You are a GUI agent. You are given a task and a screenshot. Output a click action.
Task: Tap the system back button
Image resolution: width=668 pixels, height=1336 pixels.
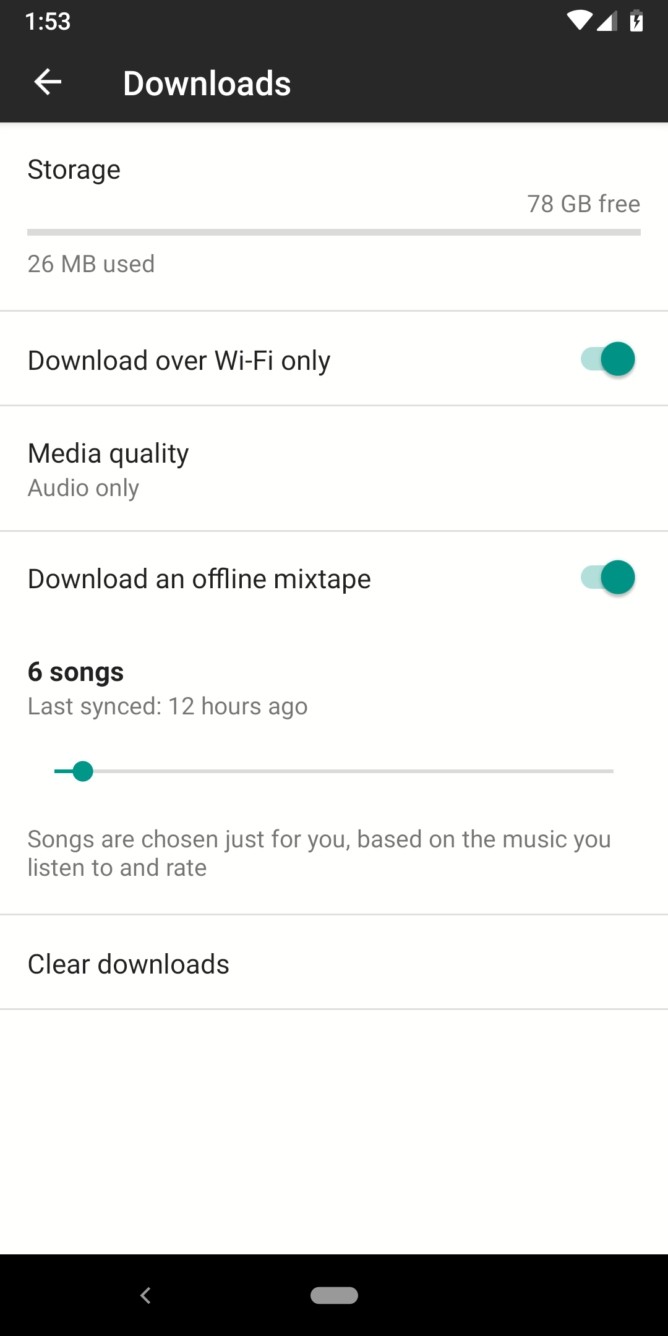[x=145, y=1295]
